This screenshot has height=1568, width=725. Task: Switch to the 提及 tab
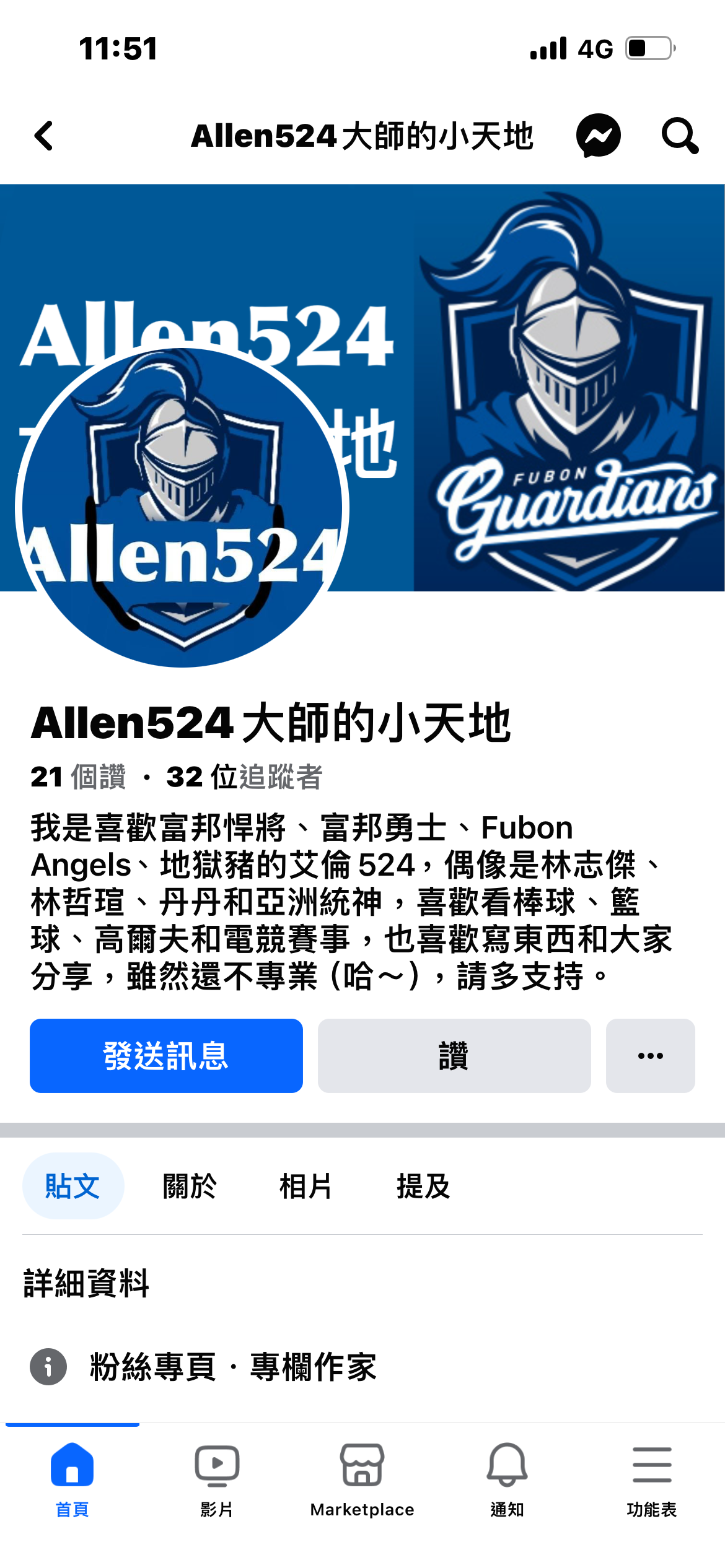pos(423,1186)
